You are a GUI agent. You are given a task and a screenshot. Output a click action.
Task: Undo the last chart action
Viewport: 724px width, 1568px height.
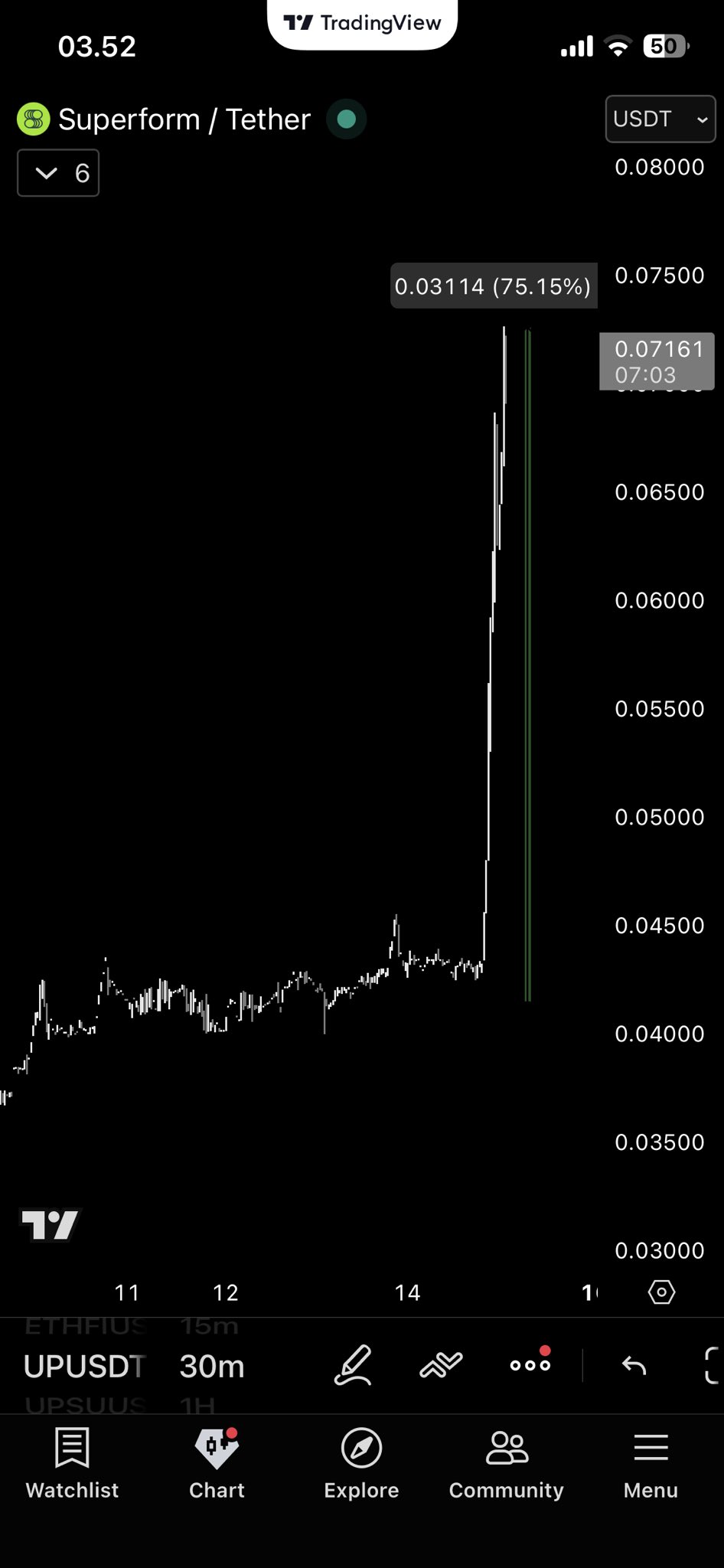tap(634, 1365)
